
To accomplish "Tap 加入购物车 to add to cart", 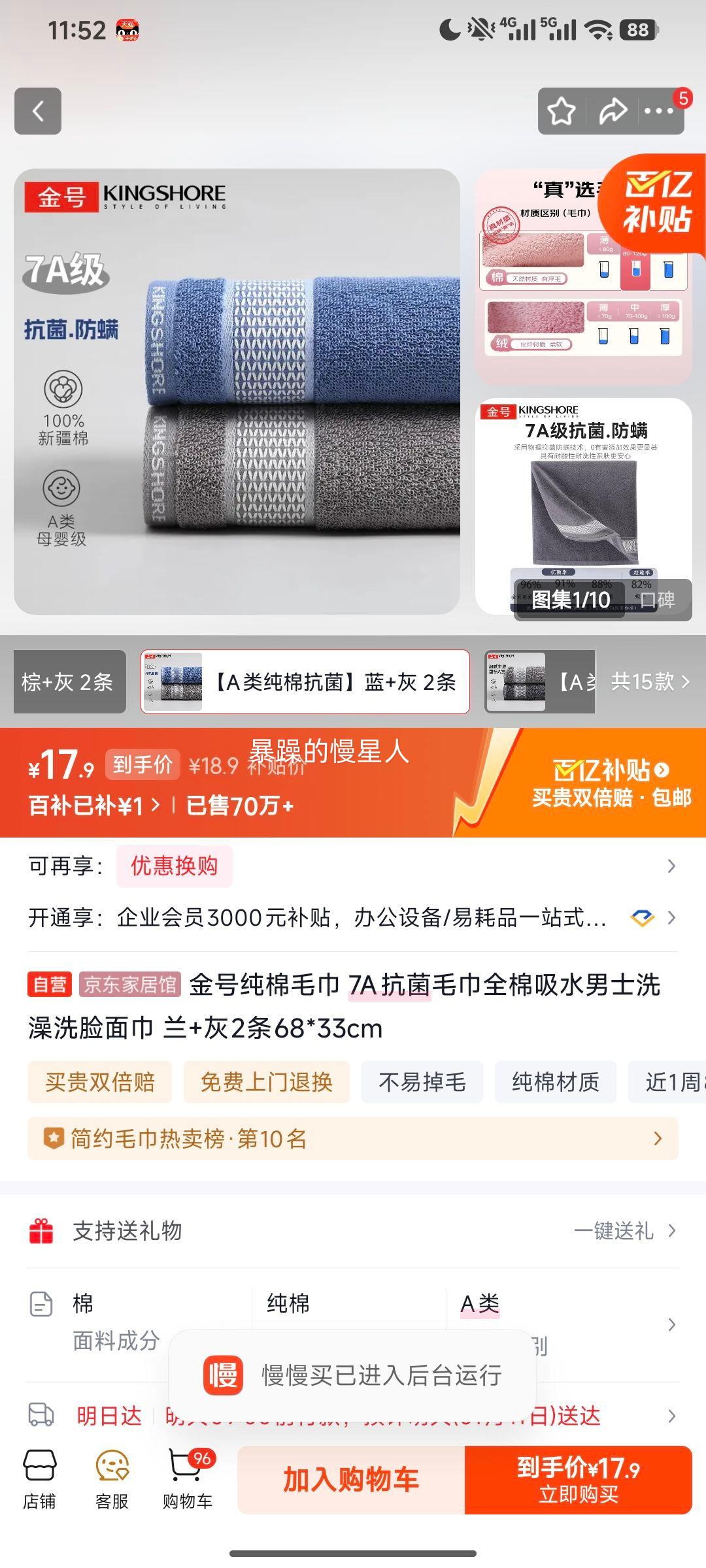I will 351,1480.
